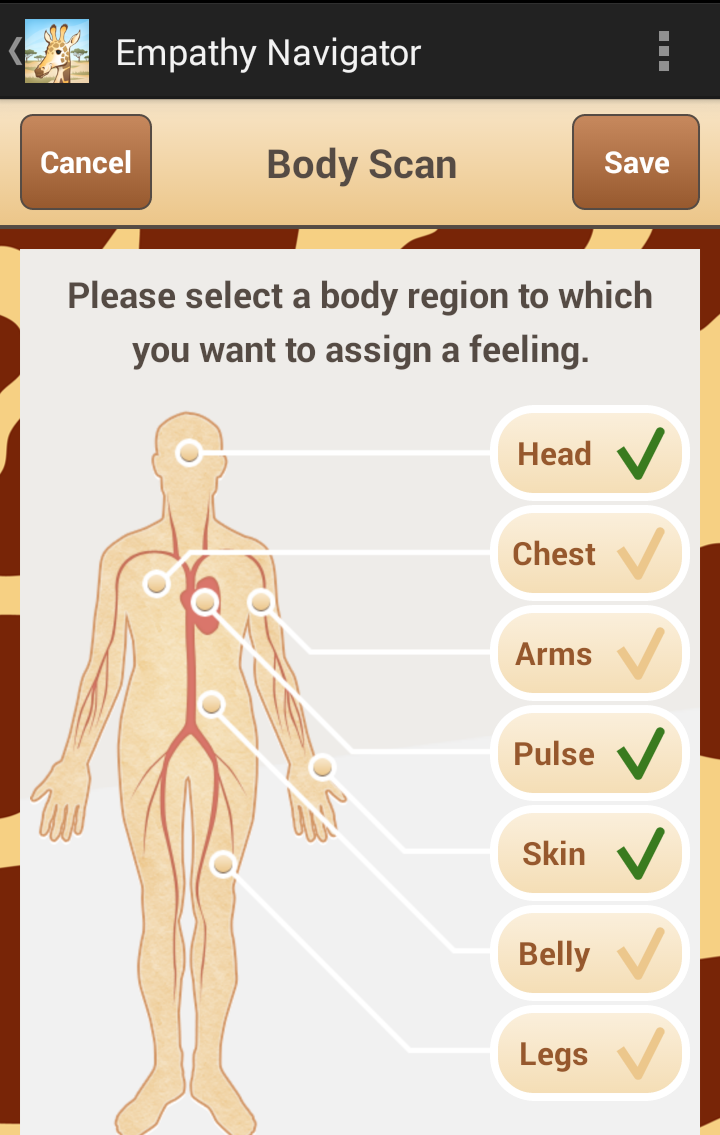
Task: Open the Skin region
Action: pos(589,854)
